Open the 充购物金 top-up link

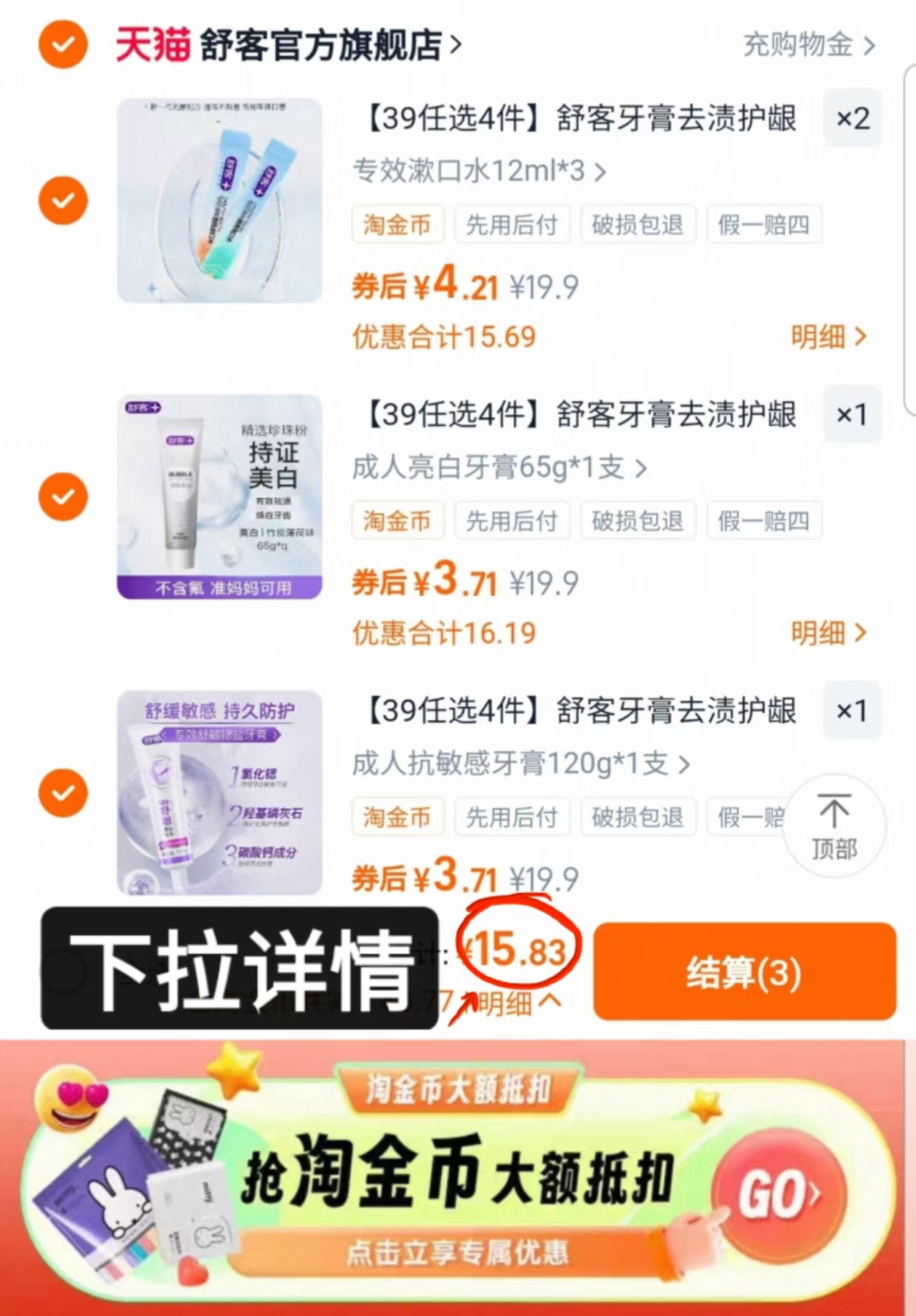tap(797, 46)
